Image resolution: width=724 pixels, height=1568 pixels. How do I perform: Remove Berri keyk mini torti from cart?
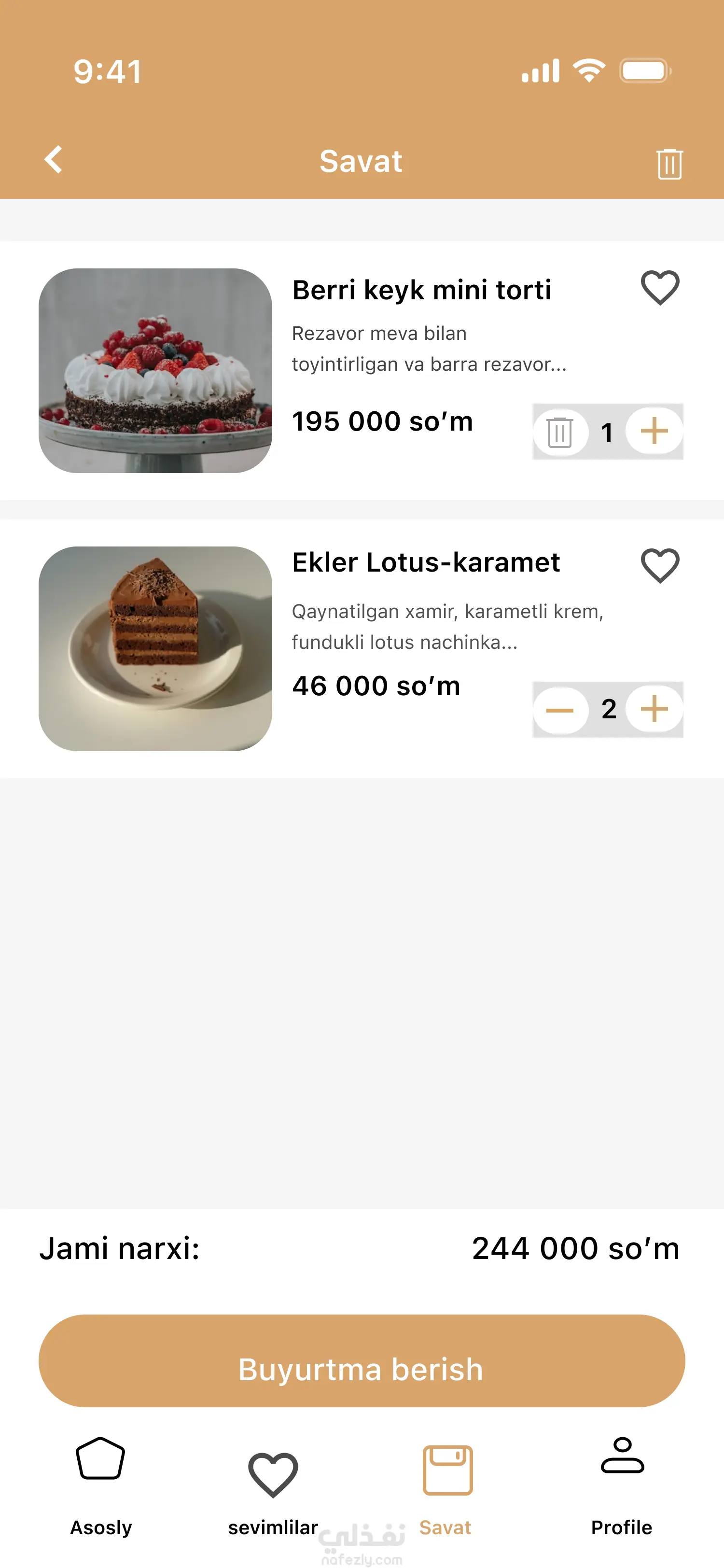coord(560,432)
